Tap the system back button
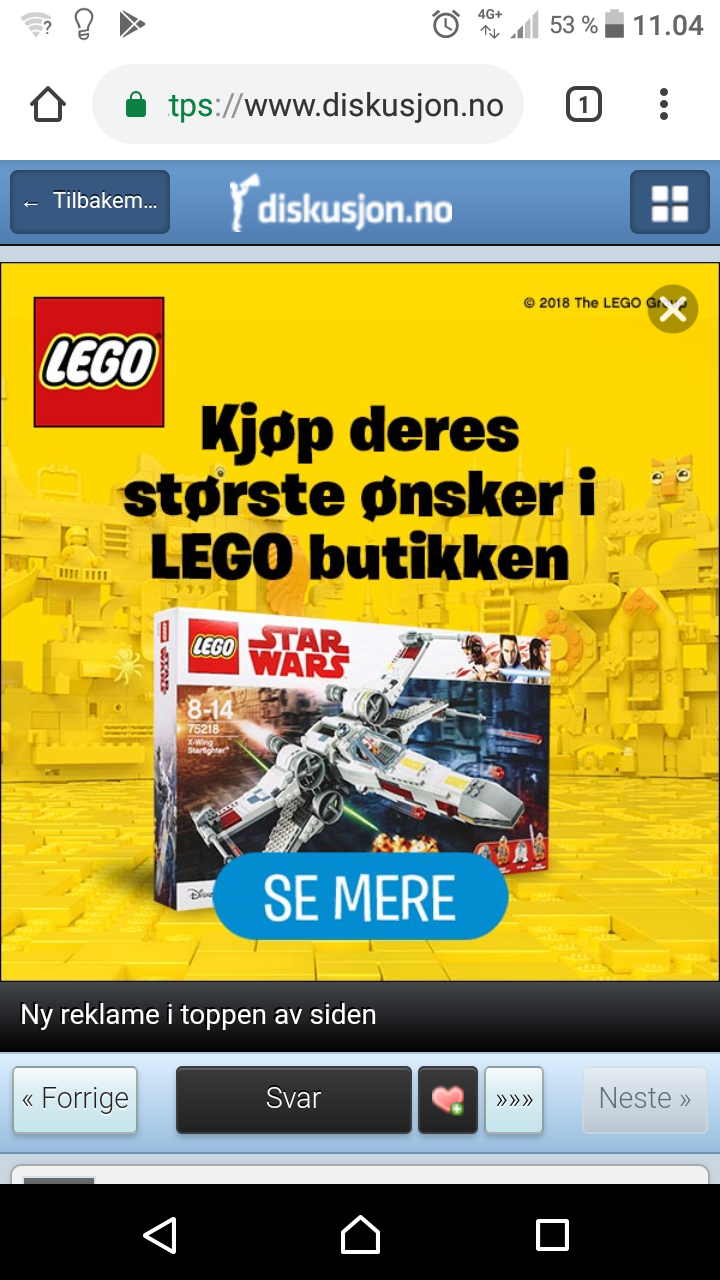 click(x=160, y=1235)
